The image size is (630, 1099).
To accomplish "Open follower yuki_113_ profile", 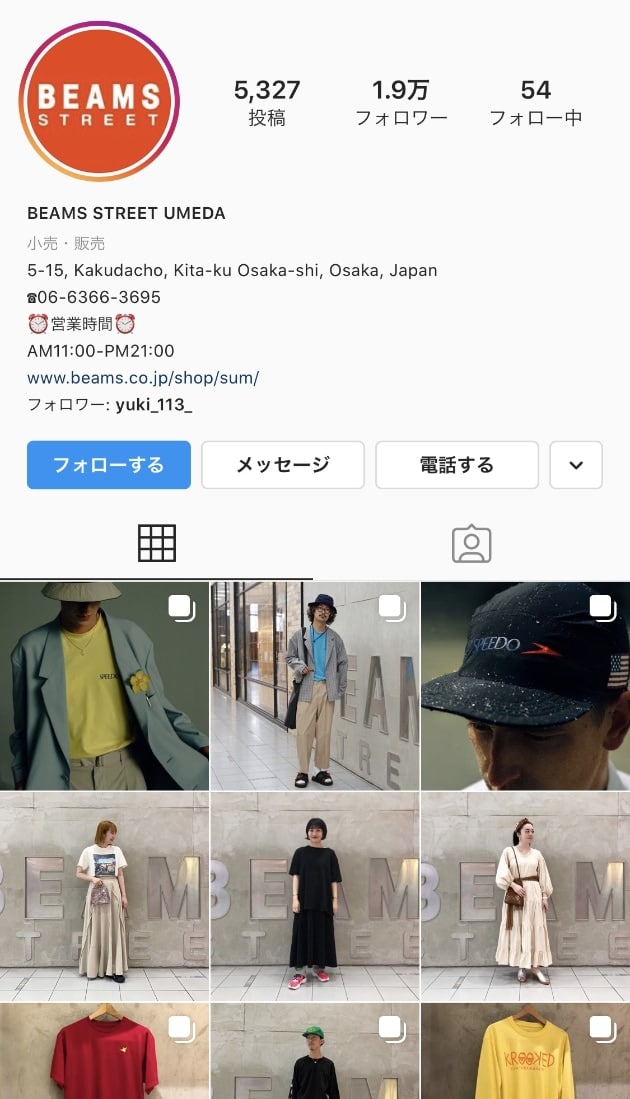I will (154, 405).
